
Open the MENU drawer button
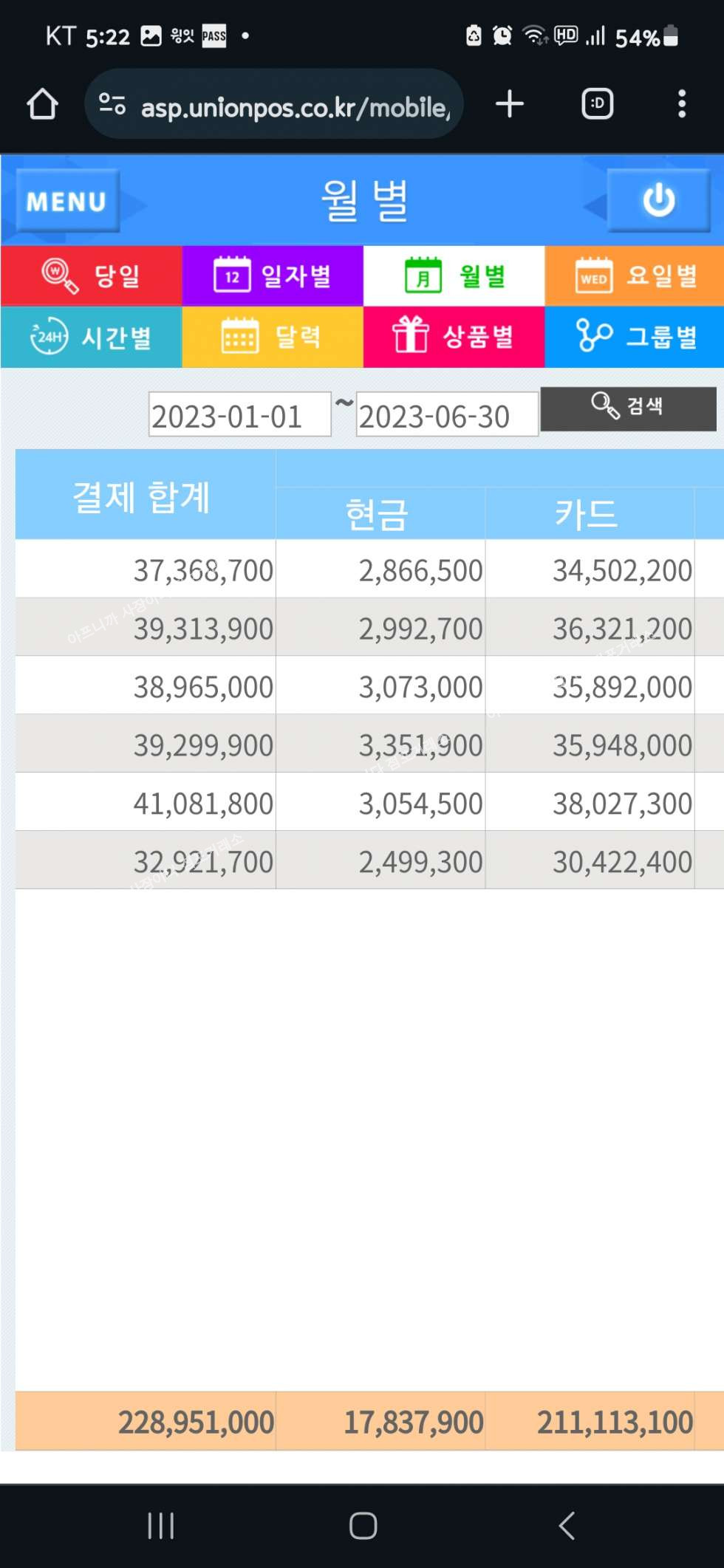[x=66, y=201]
